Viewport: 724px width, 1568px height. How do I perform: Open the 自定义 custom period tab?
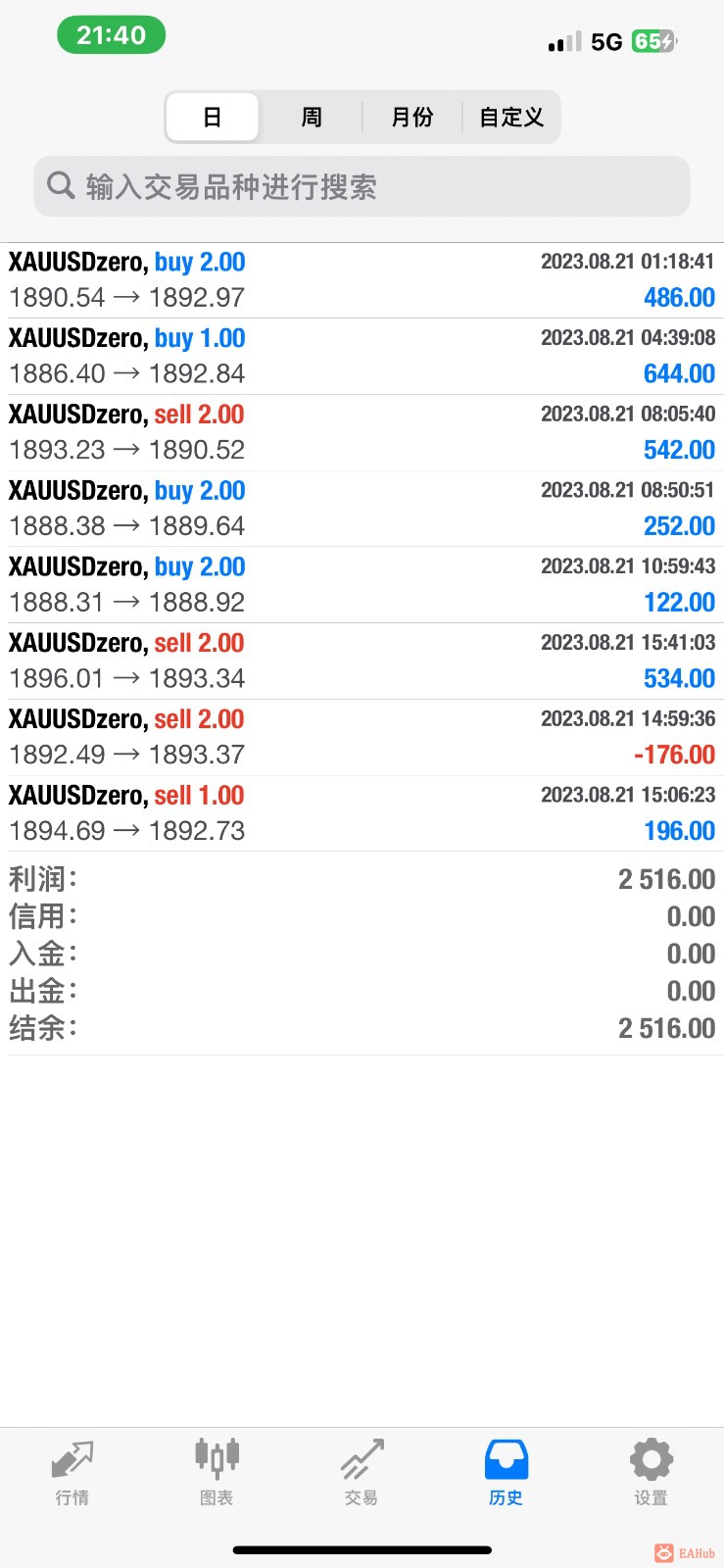click(511, 118)
